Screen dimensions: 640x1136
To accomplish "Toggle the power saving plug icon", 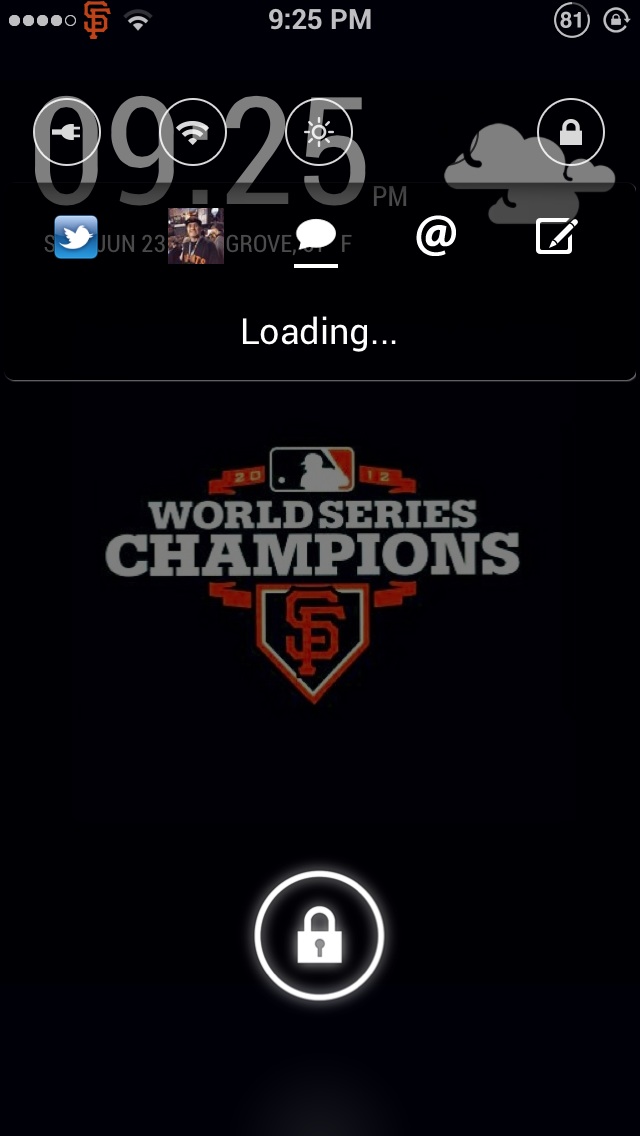I will 67,131.
